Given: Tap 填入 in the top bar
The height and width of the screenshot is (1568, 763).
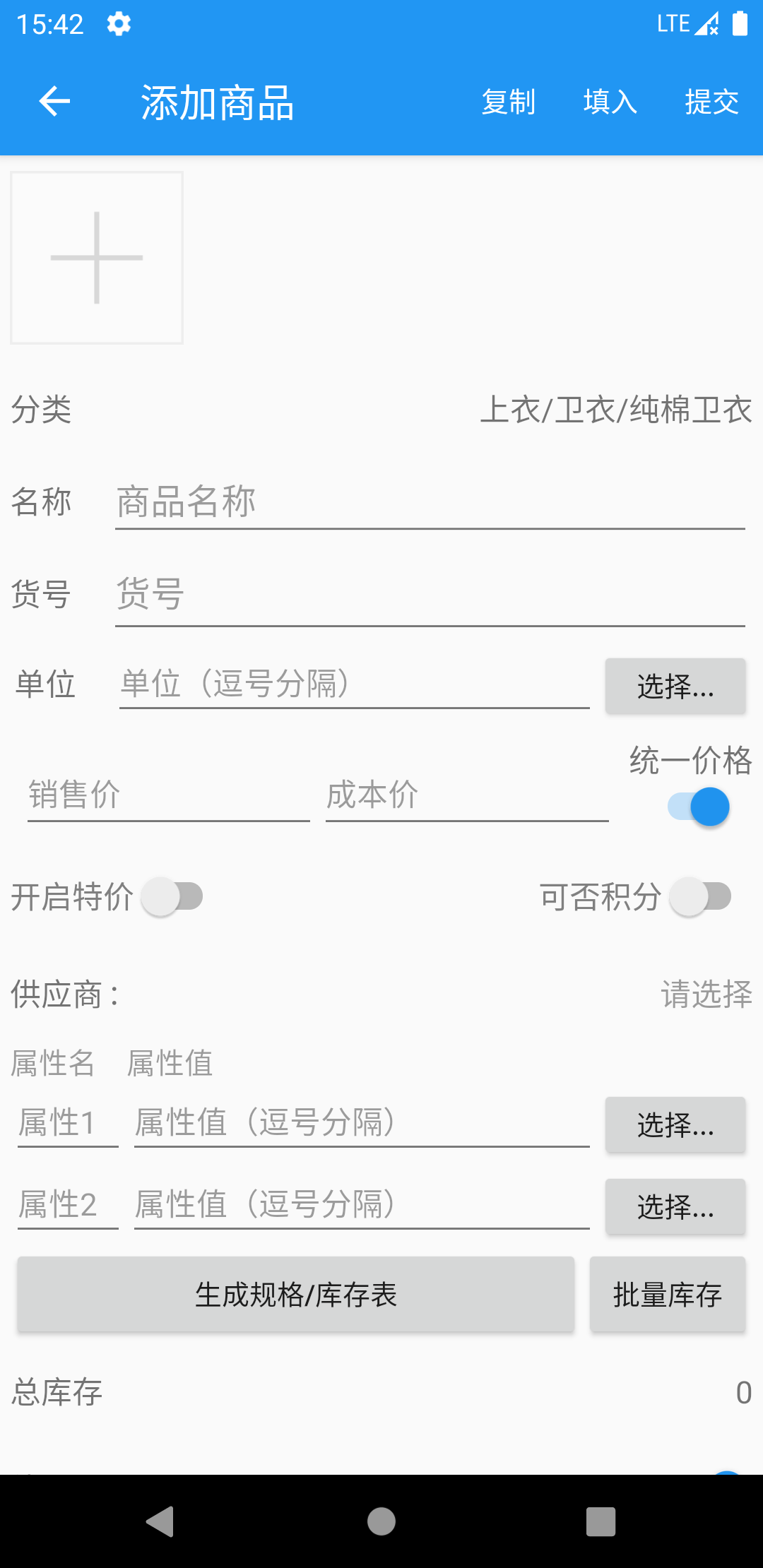Looking at the screenshot, I should 610,102.
